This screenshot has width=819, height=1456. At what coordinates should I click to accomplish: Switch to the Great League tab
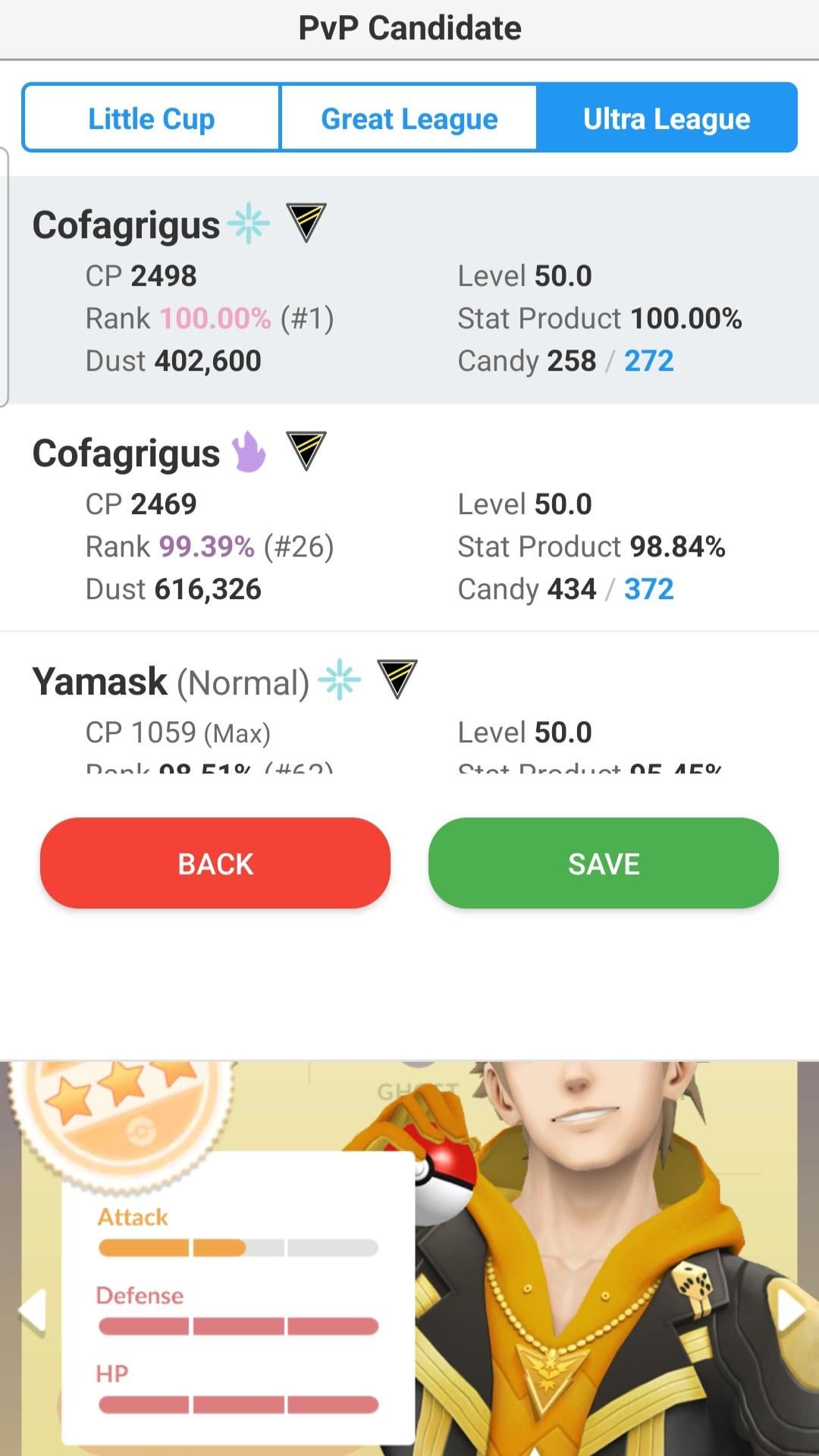click(x=409, y=118)
